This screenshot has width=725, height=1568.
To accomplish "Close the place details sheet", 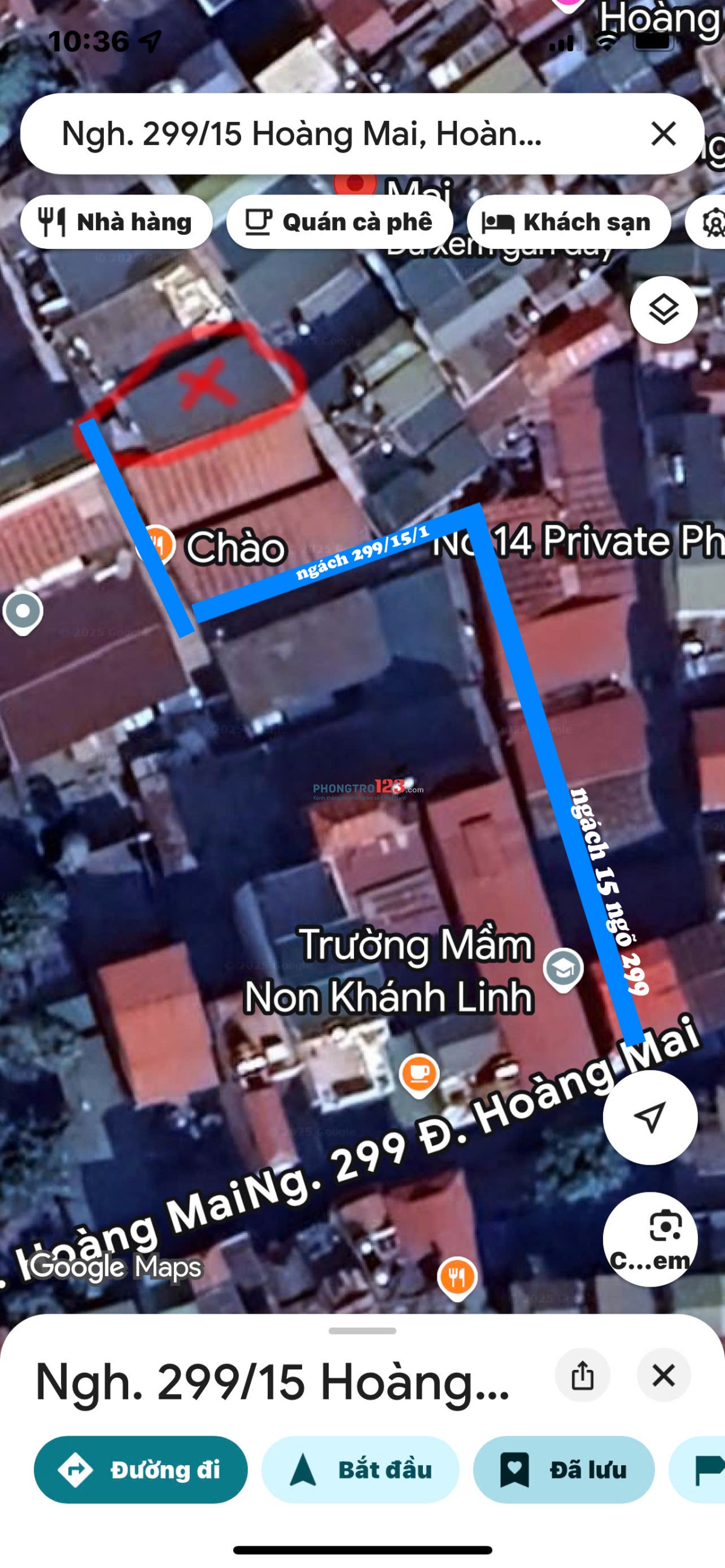I will 663,1376.
